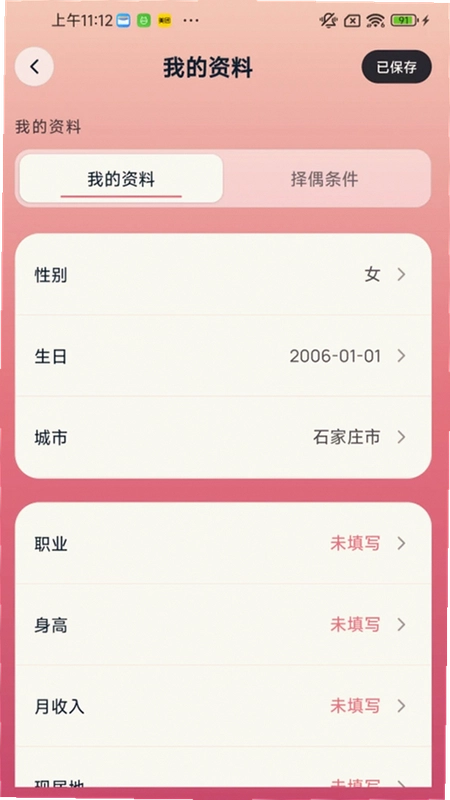Tap the 已保存 button
Image resolution: width=450 pixels, height=800 pixels.
pos(396,67)
